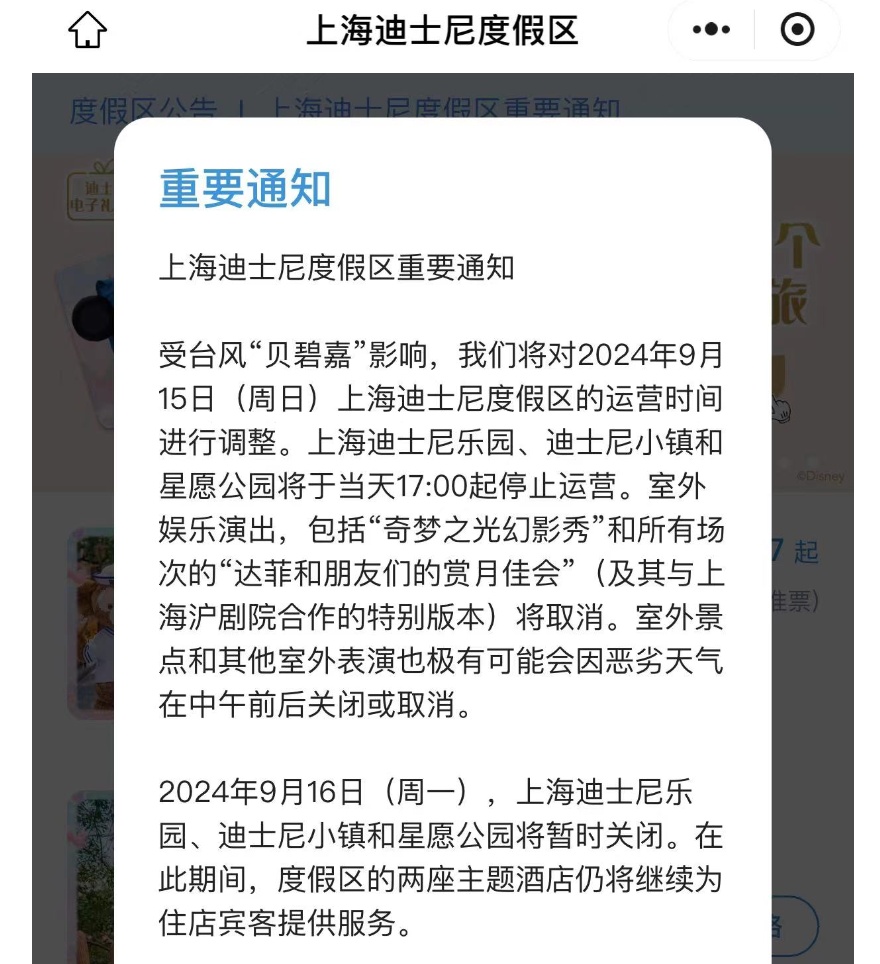Tap the circular capsule button to exit mini-program

tap(797, 30)
